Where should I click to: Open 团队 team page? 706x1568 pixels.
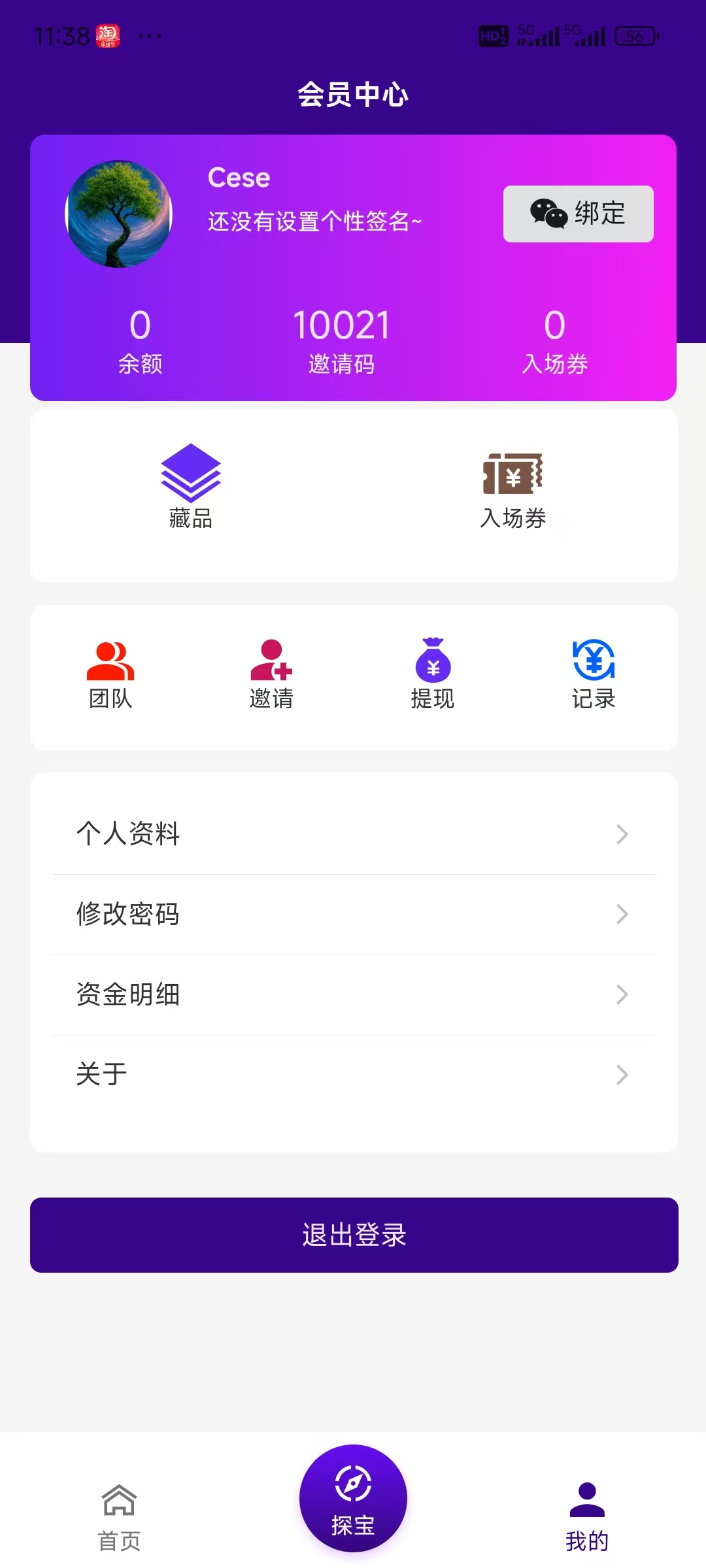click(110, 674)
